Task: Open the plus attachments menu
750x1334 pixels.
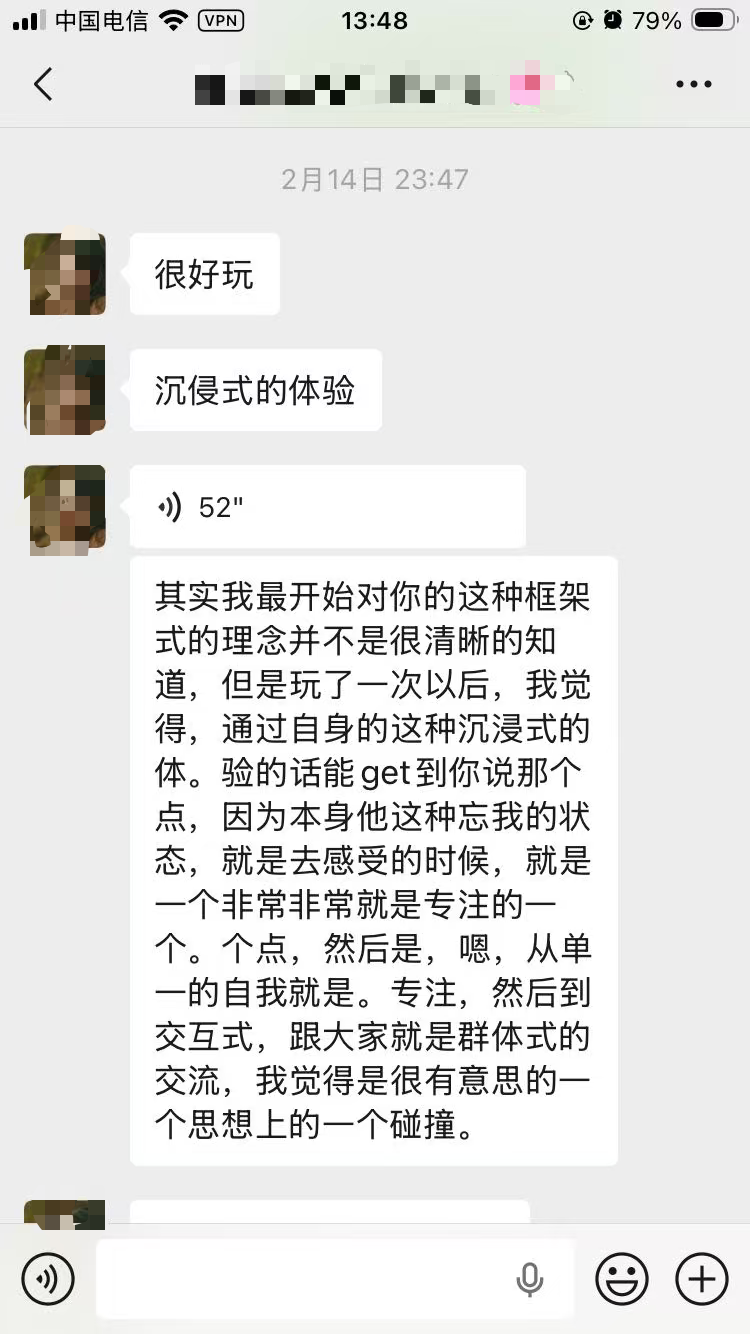Action: 702,1279
